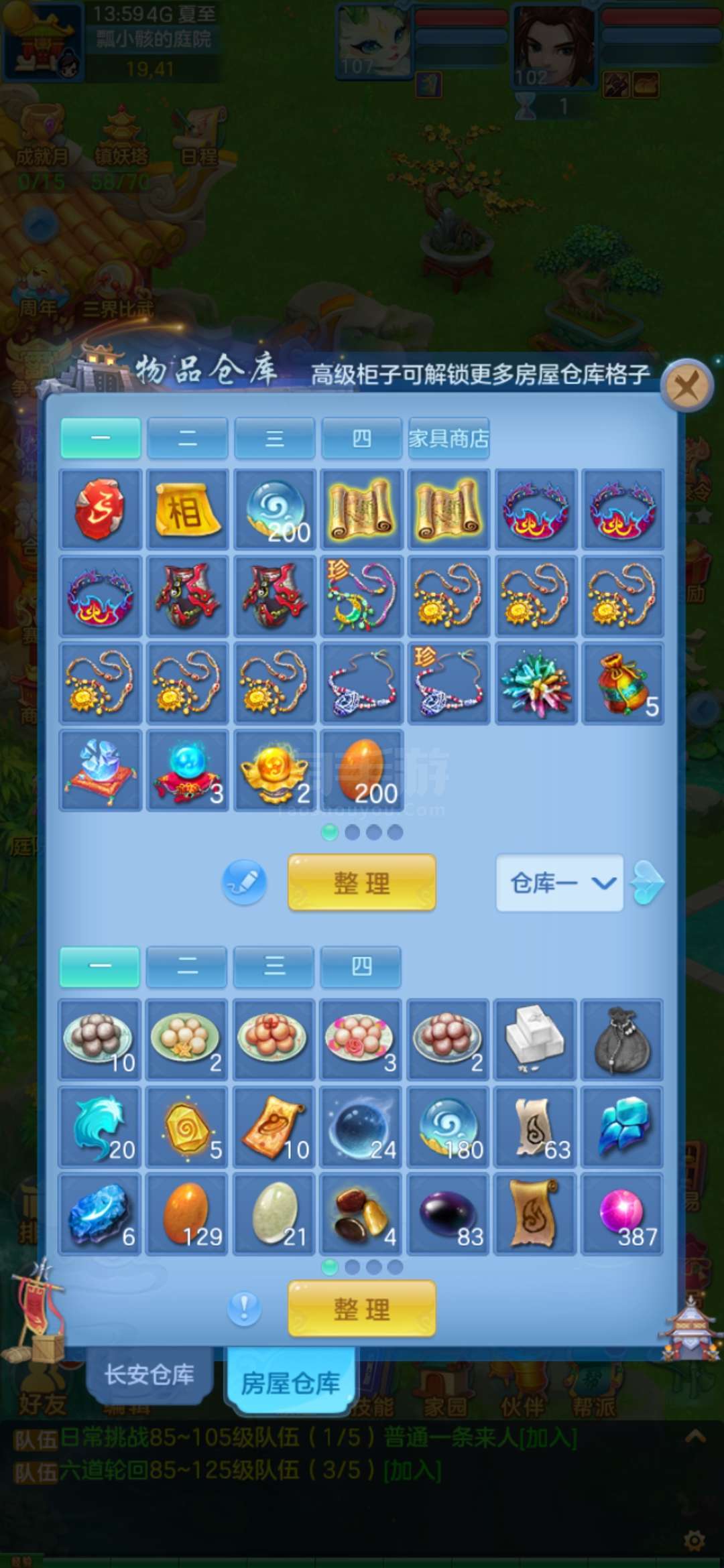Expand the chat panel with the up arrow
Viewport: 724px width, 1568px height.
click(x=696, y=1436)
